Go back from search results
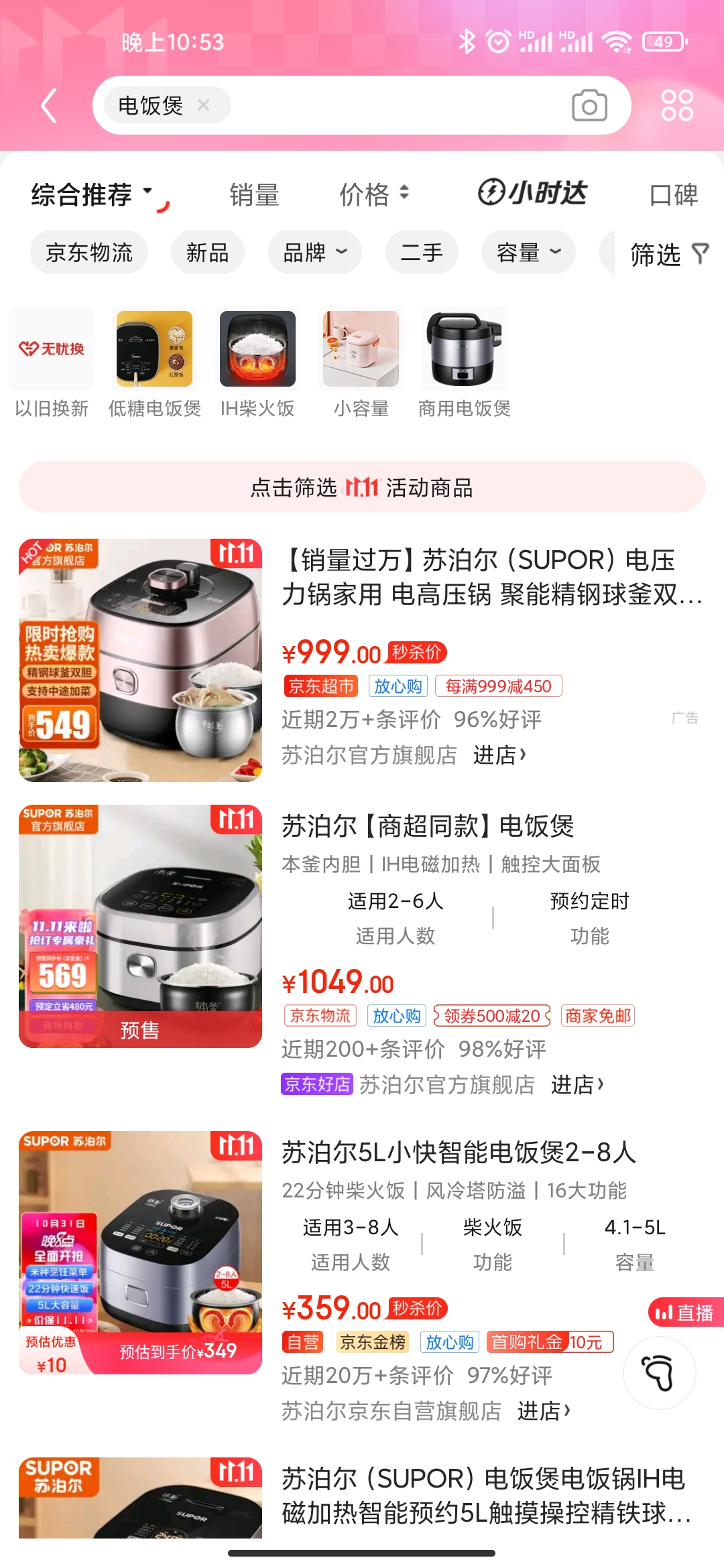The height and width of the screenshot is (1568, 724). [48, 106]
